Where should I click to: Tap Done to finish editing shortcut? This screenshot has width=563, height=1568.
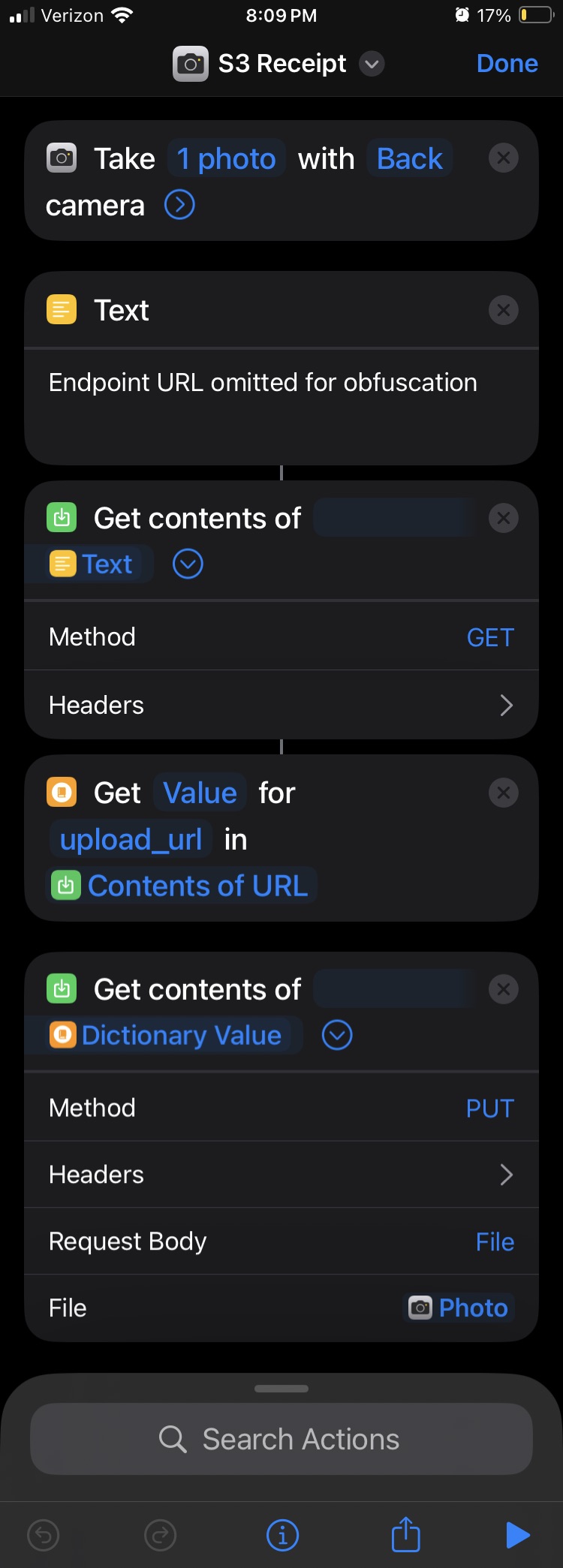507,64
